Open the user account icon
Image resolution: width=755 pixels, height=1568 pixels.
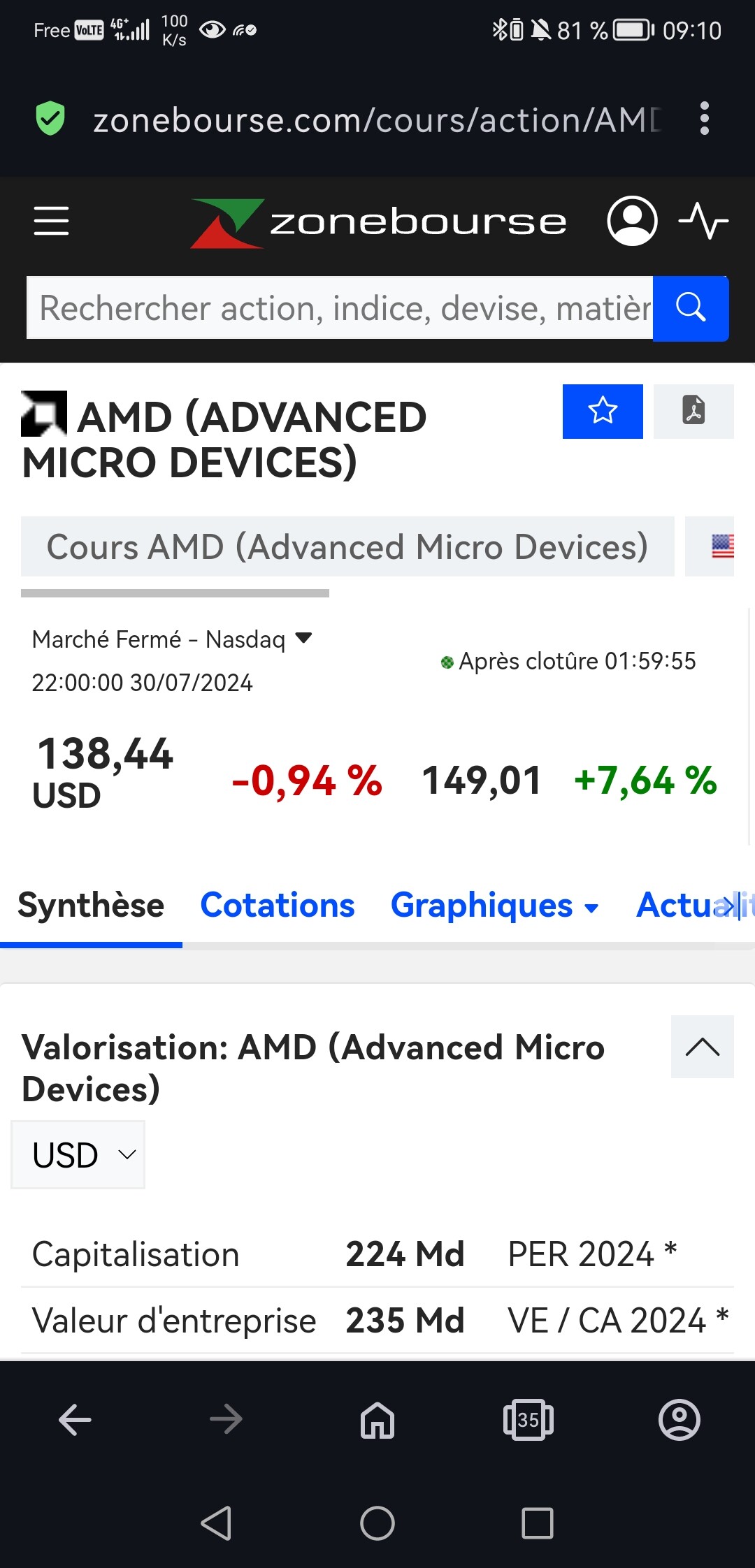[632, 221]
